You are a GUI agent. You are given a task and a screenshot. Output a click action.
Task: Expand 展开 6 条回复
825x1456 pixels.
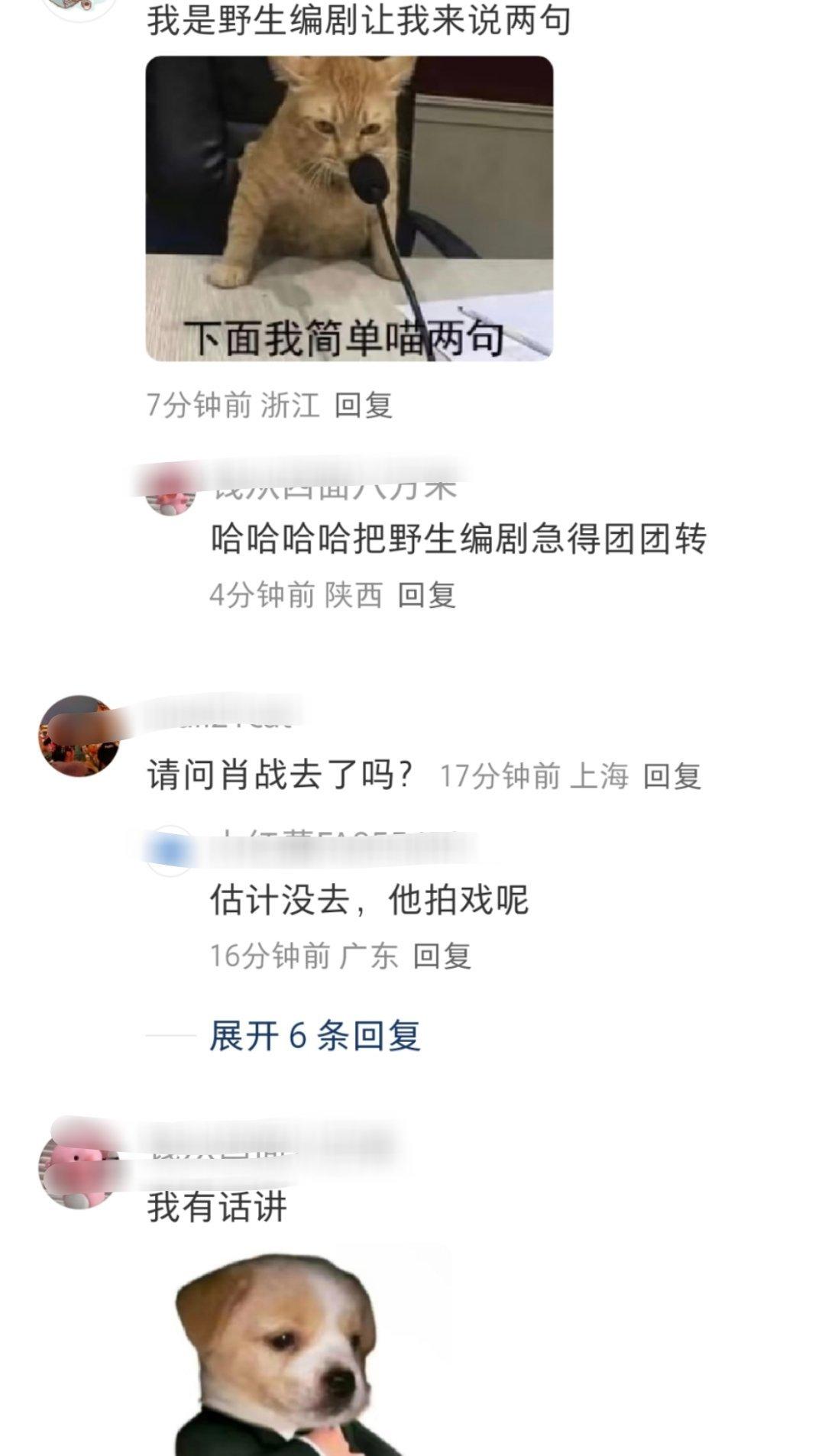tap(315, 1036)
